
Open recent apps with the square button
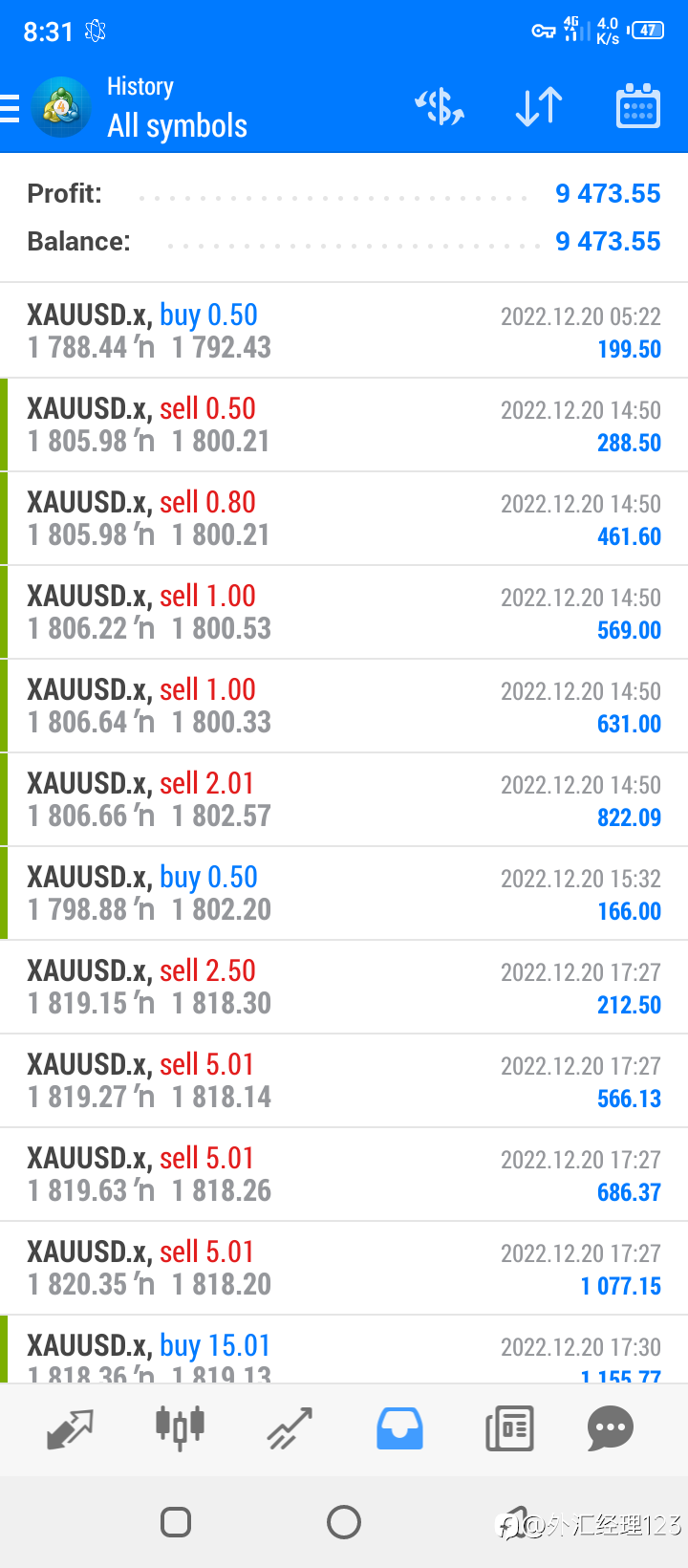click(x=176, y=1522)
